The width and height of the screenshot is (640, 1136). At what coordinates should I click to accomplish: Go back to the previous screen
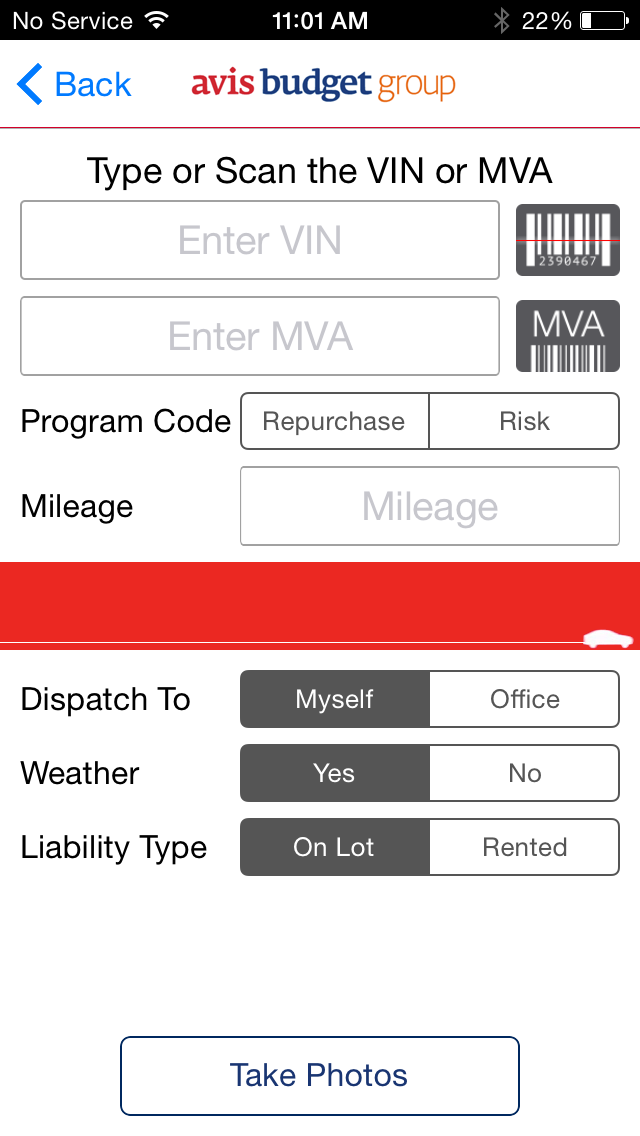click(x=74, y=84)
